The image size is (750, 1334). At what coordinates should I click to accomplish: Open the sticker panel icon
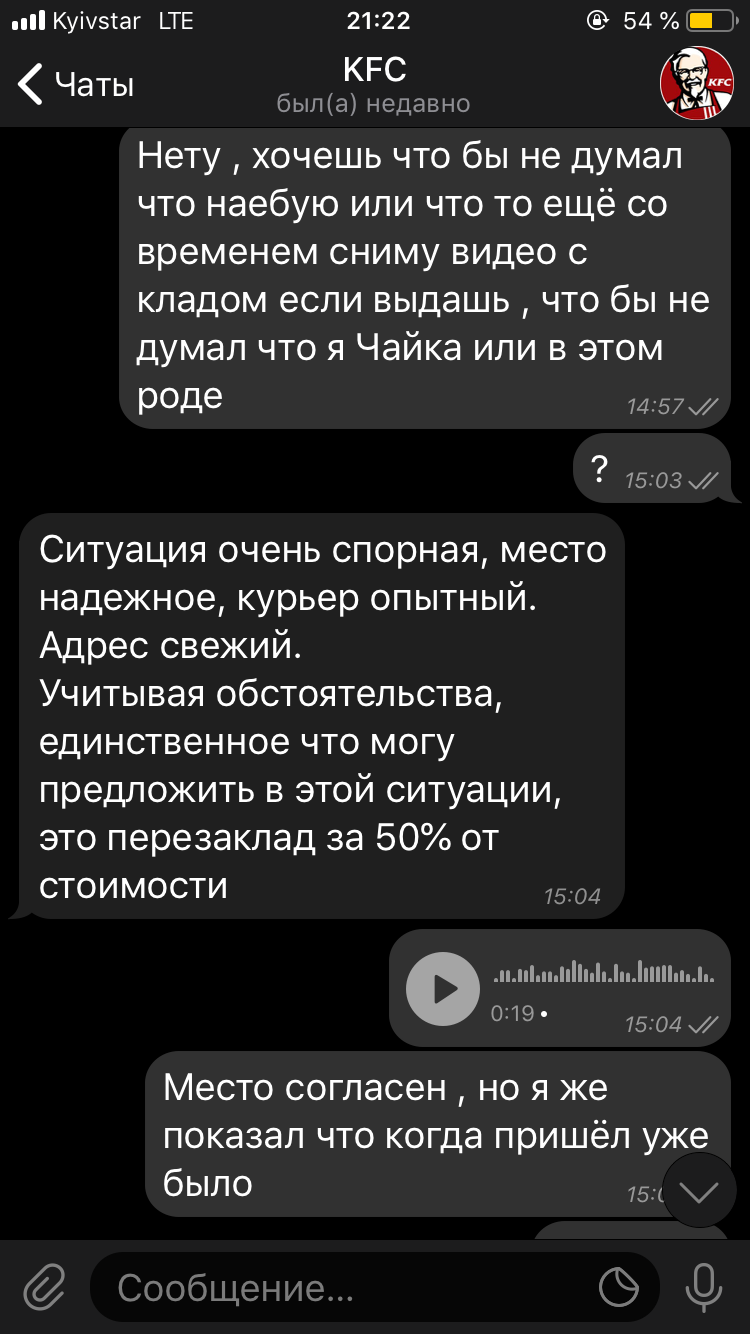coord(619,1288)
